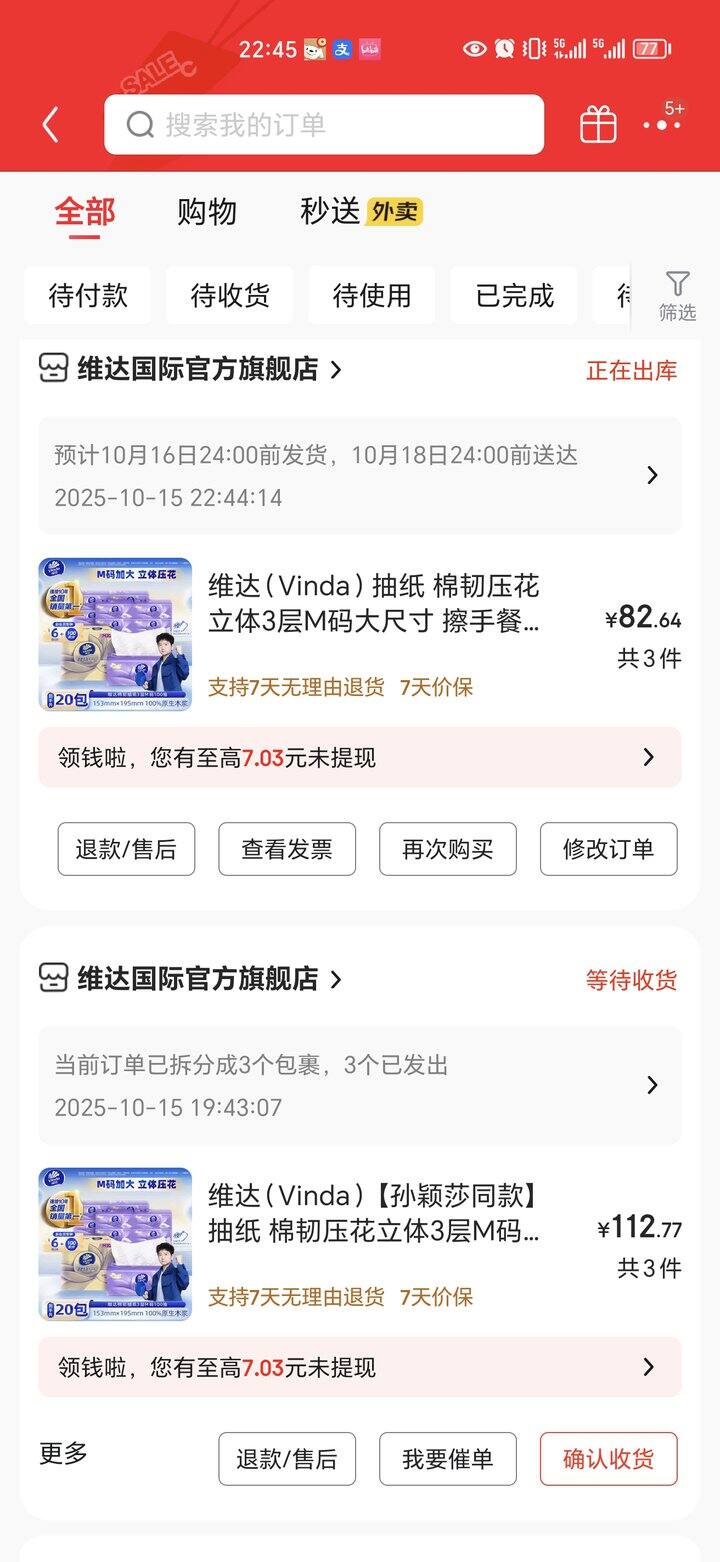The height and width of the screenshot is (1562, 720).
Task: Show 已完成 orders
Action: [x=514, y=296]
